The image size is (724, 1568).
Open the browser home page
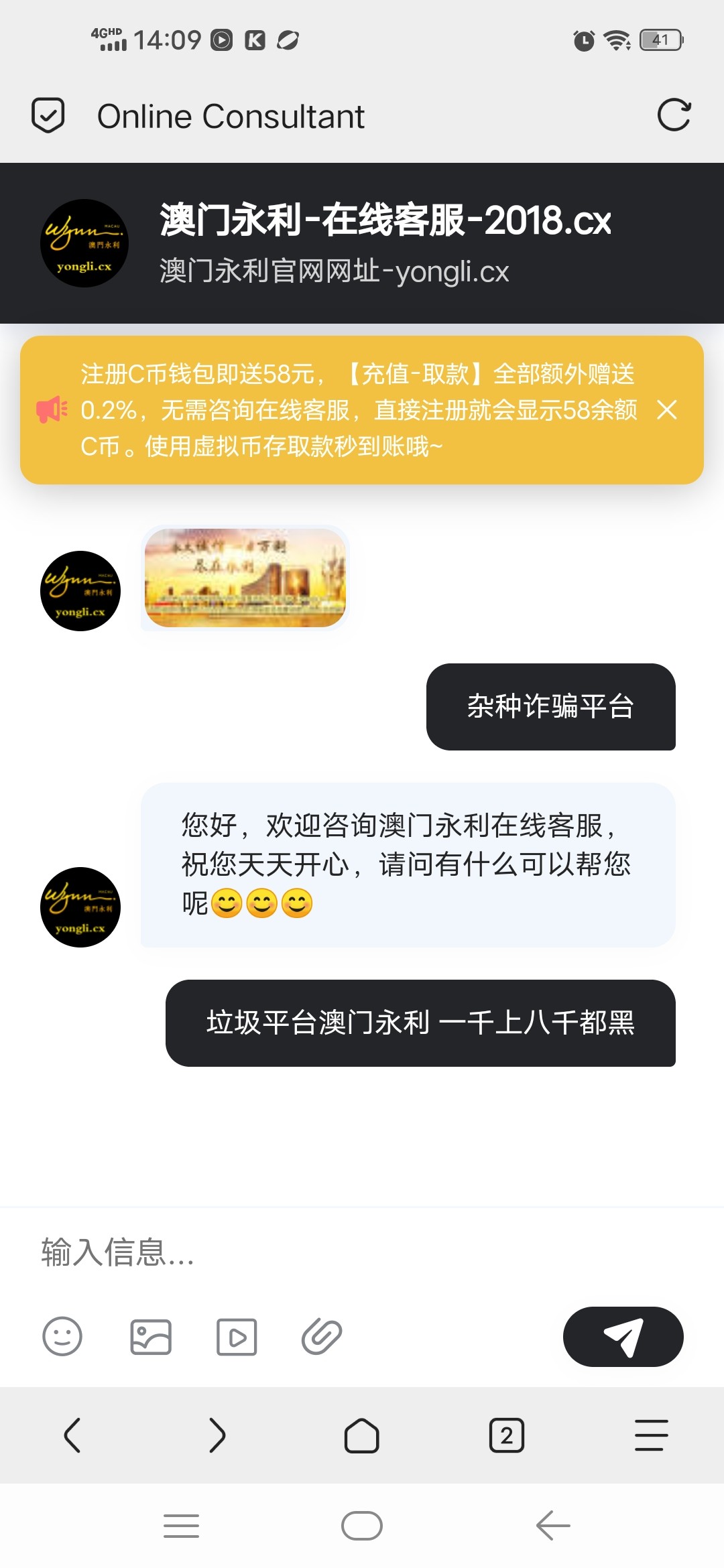point(361,1435)
